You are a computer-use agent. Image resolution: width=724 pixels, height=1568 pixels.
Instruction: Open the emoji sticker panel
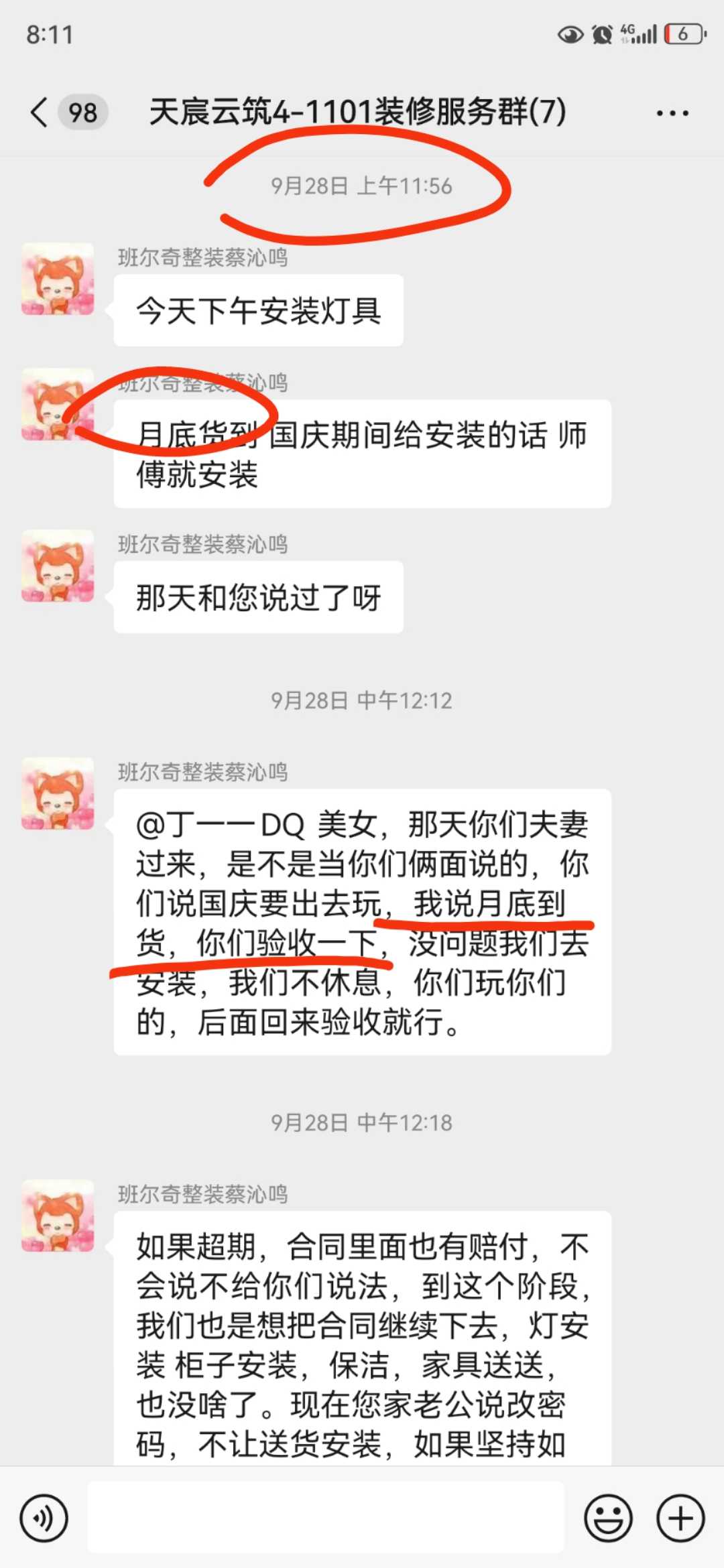608,1518
